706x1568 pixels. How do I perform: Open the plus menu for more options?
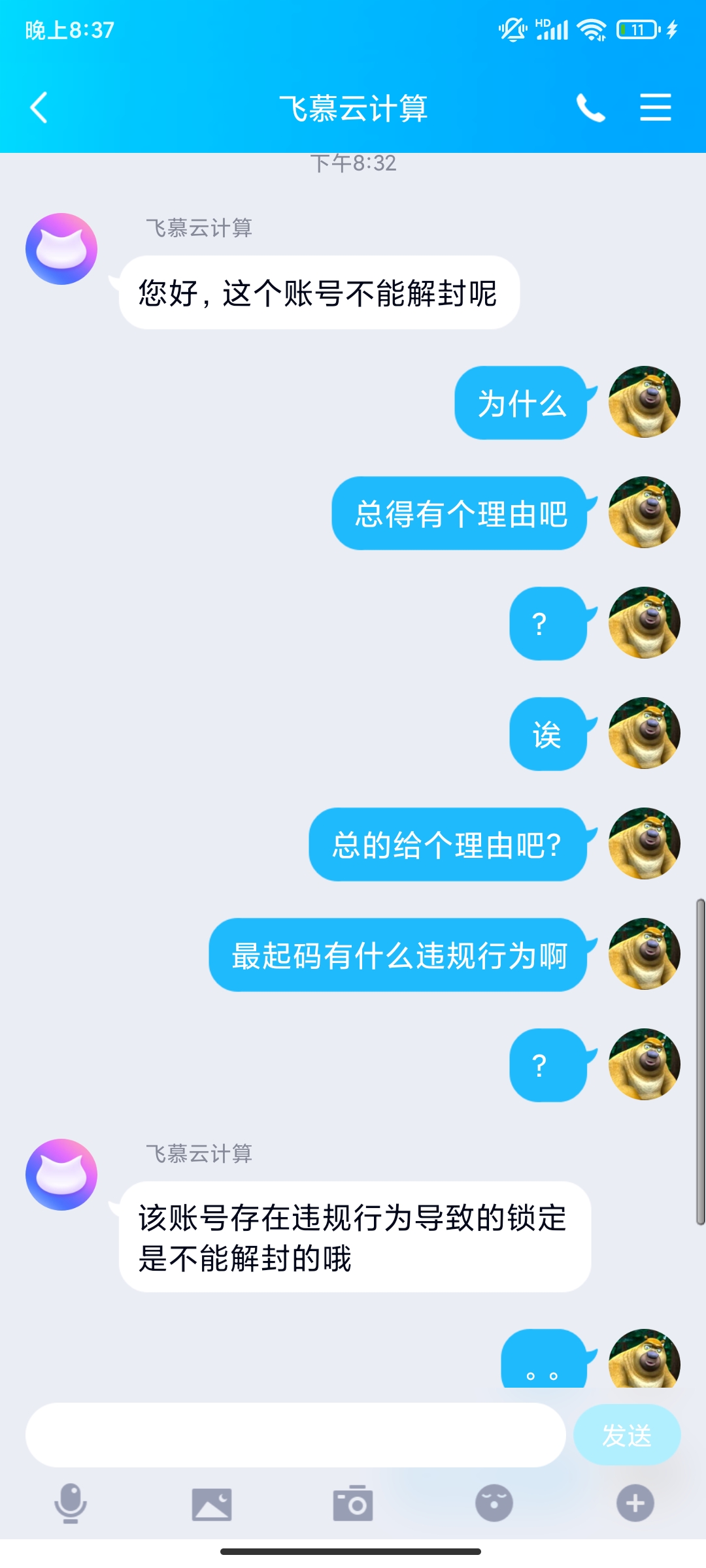coord(635,1503)
